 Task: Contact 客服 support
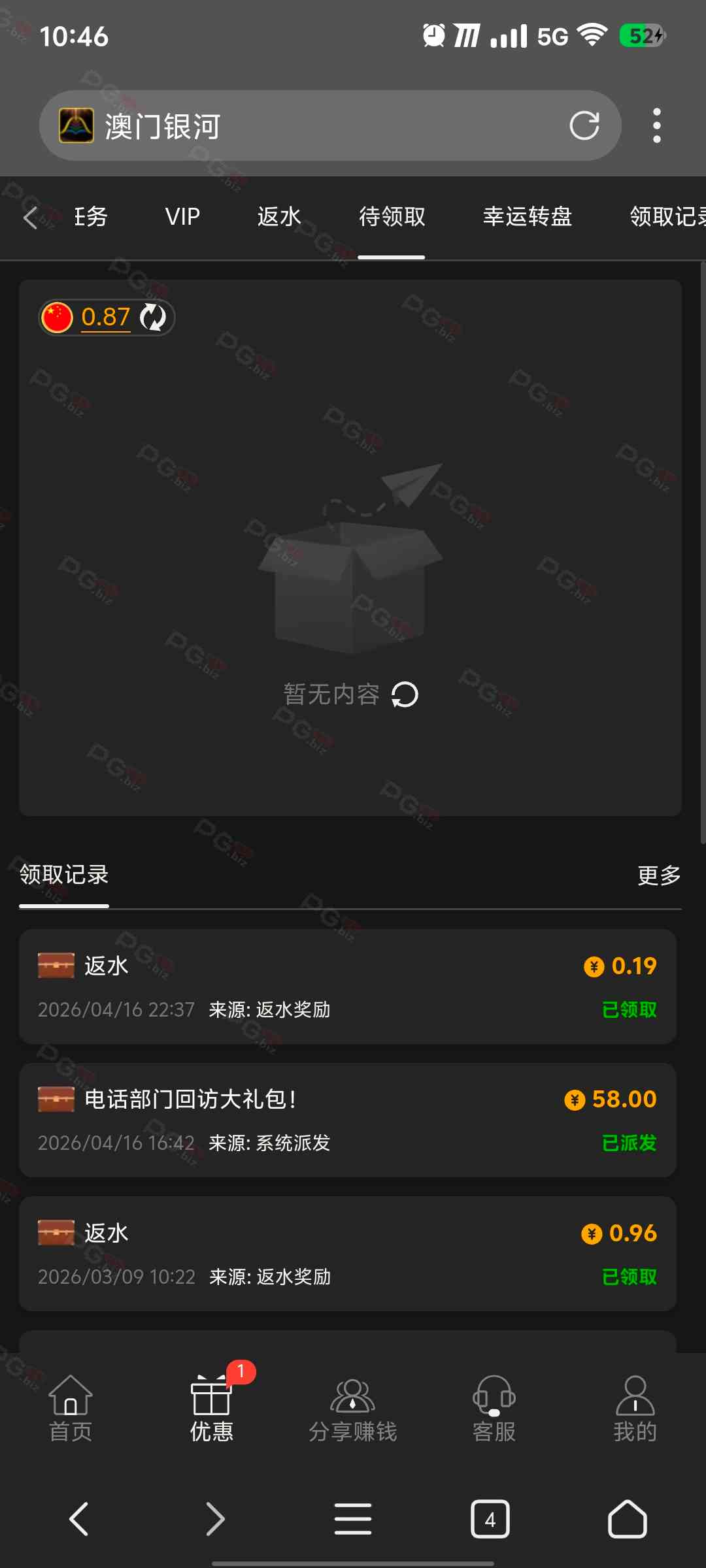[494, 1409]
